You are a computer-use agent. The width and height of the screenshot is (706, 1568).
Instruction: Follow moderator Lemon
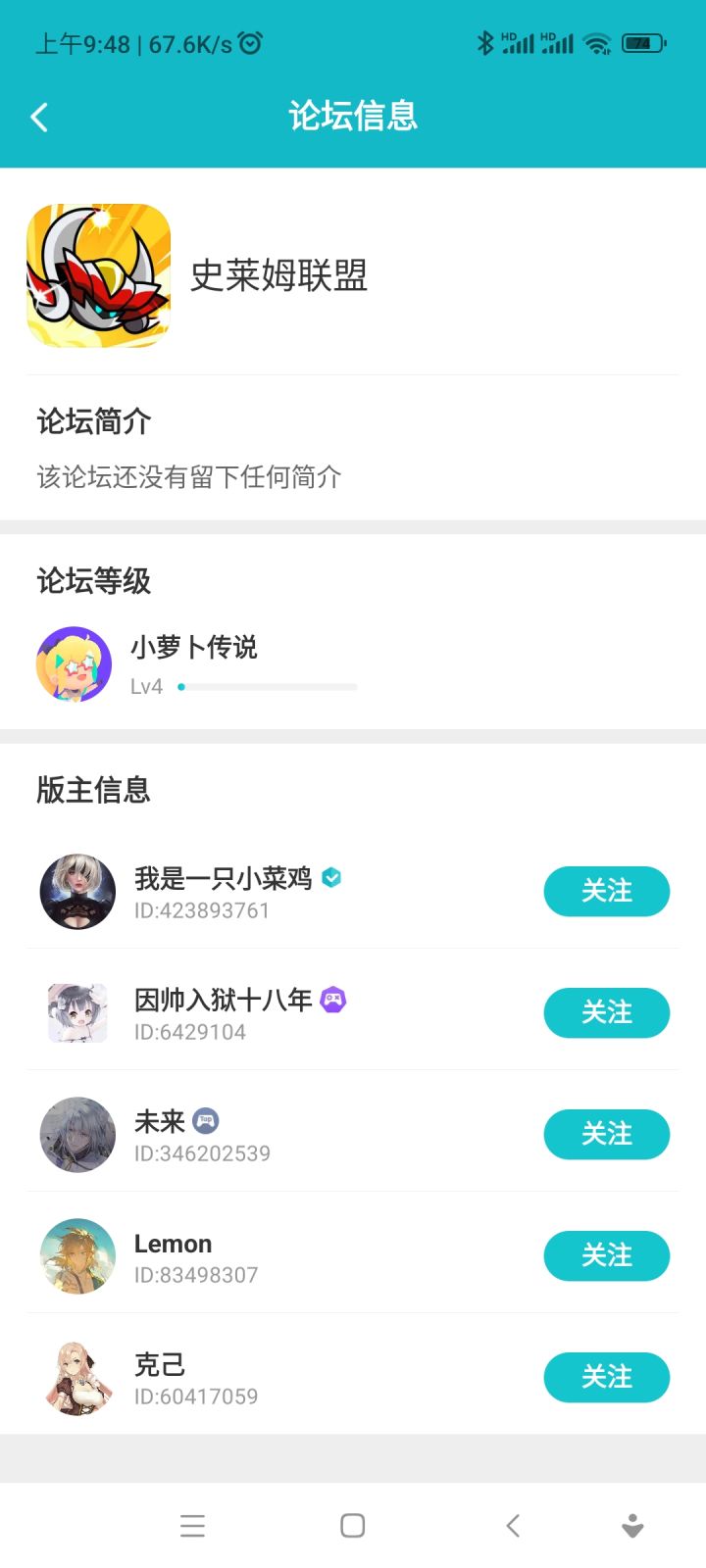coord(606,1255)
